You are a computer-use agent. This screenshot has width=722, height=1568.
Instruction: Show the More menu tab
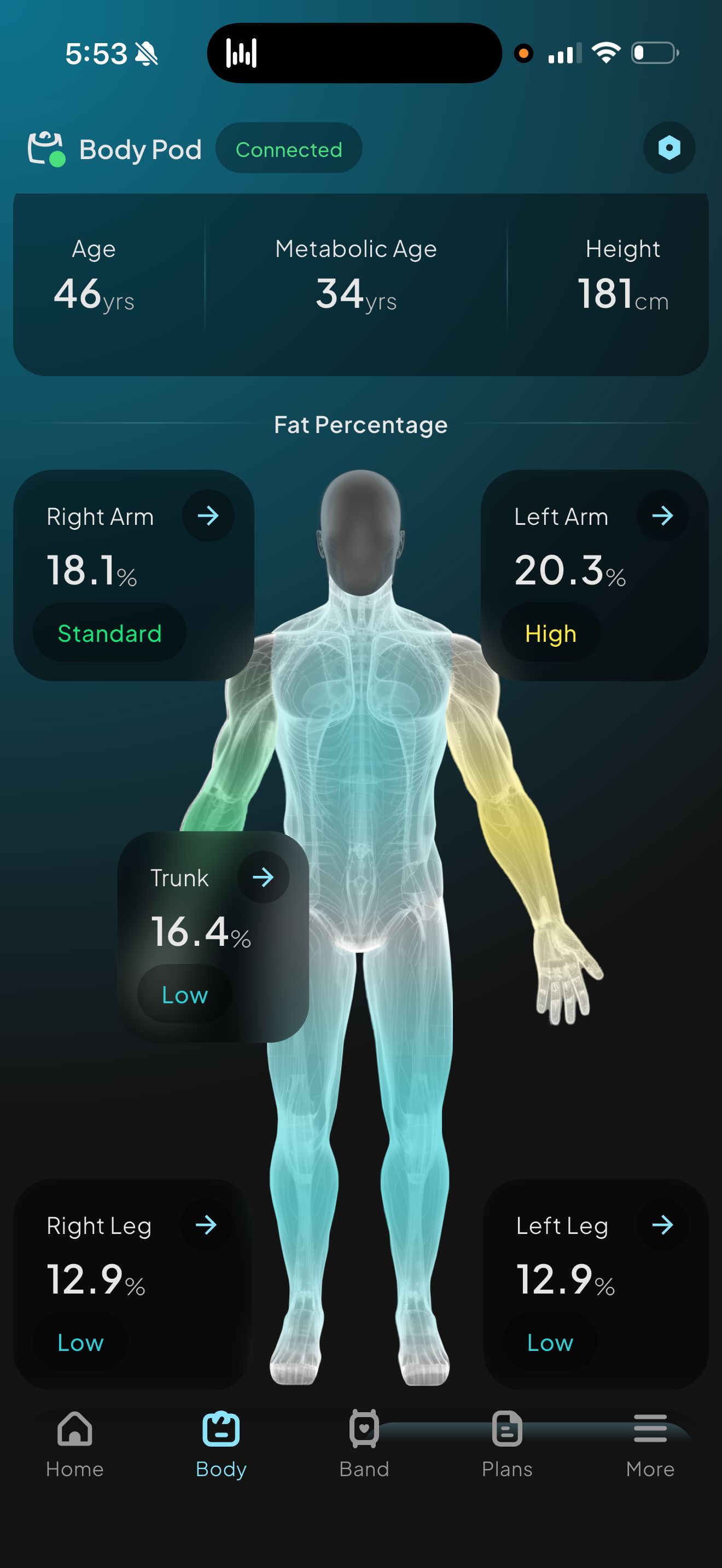tap(650, 1444)
